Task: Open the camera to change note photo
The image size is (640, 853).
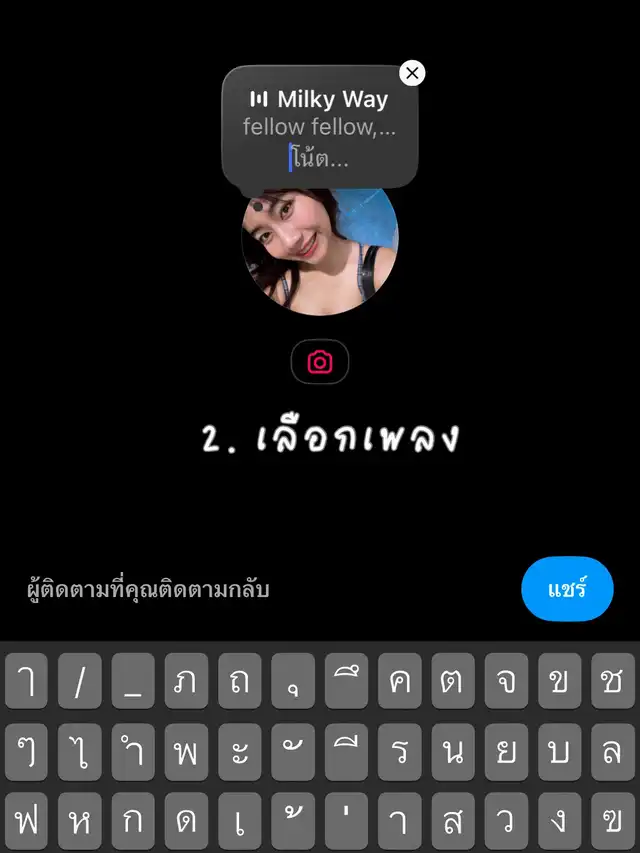Action: [320, 362]
